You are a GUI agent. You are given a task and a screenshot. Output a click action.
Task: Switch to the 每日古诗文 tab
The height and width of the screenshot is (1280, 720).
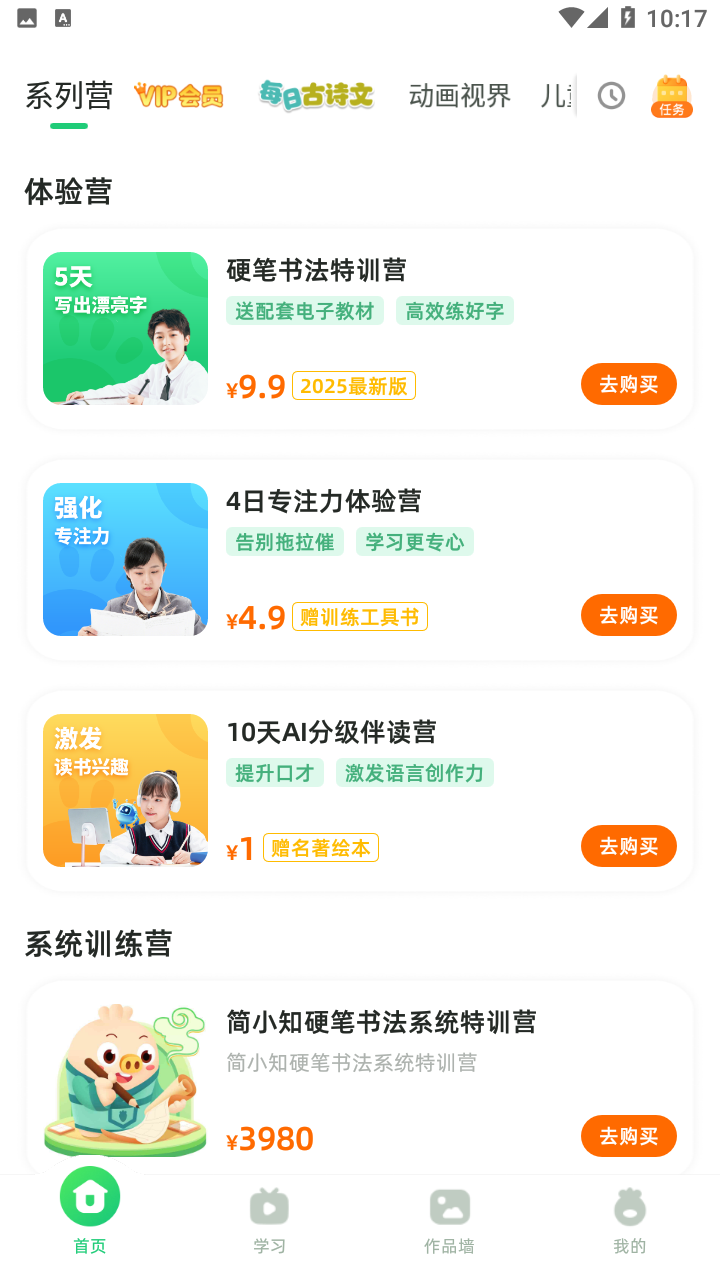[316, 96]
